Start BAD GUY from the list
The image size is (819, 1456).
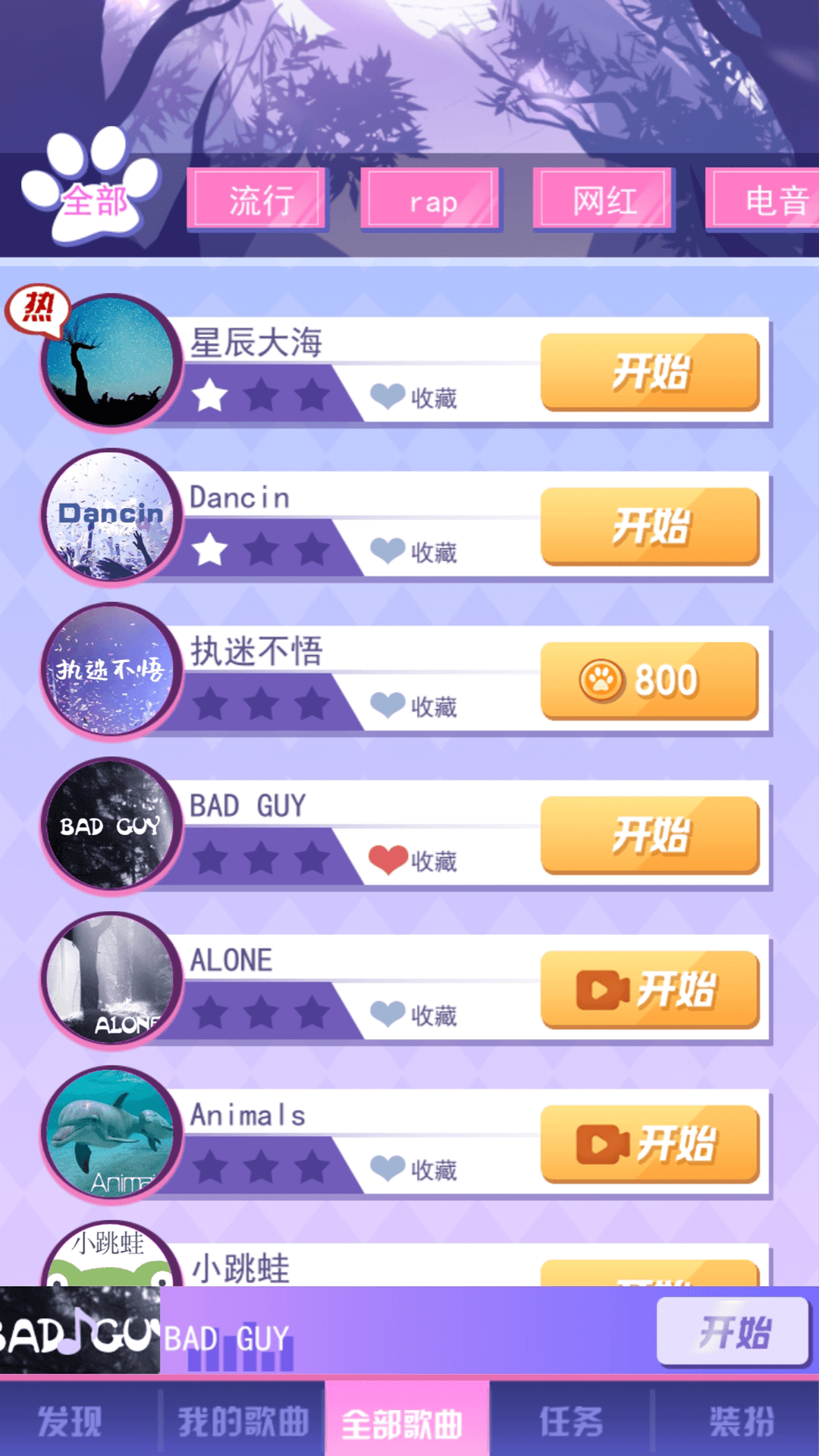click(650, 835)
